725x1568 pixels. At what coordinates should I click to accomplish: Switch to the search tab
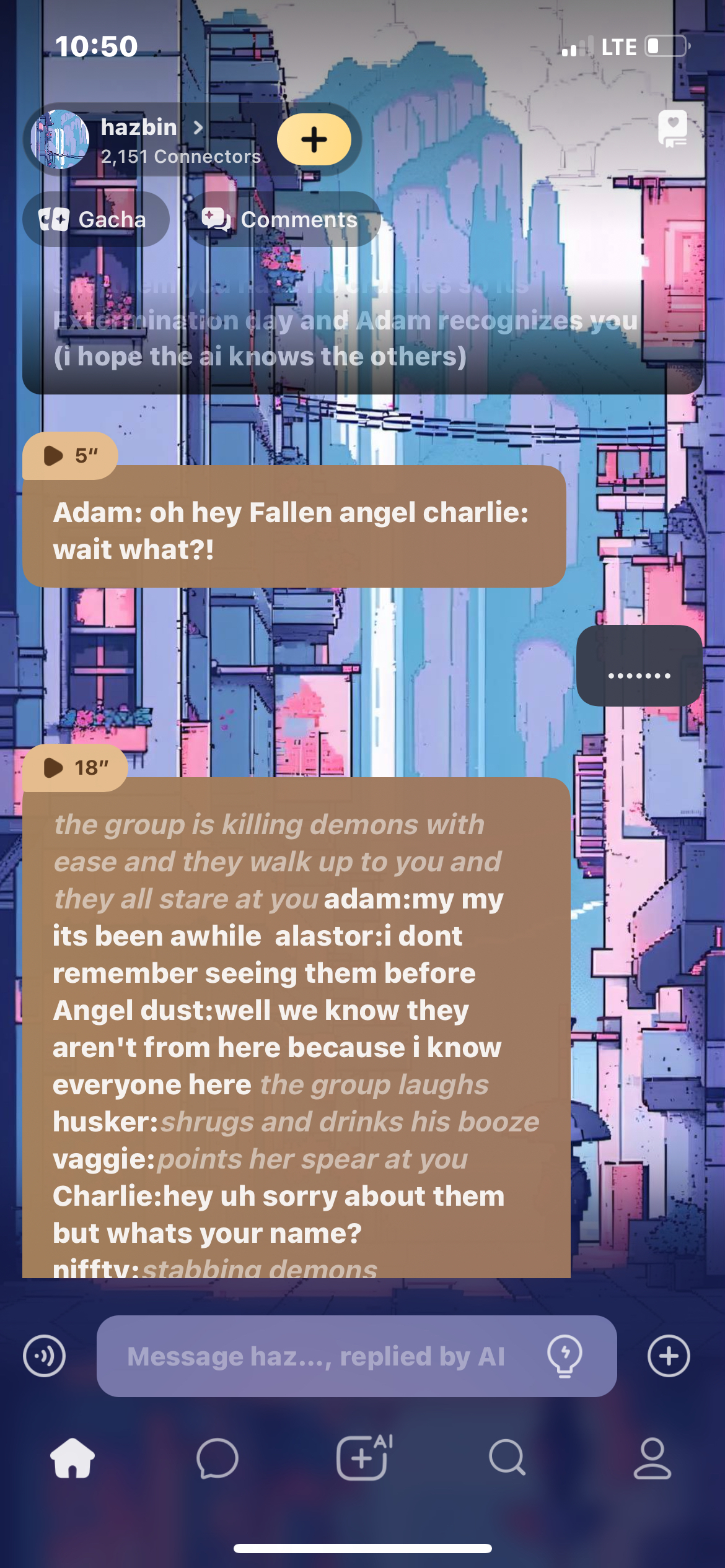pos(507,1458)
